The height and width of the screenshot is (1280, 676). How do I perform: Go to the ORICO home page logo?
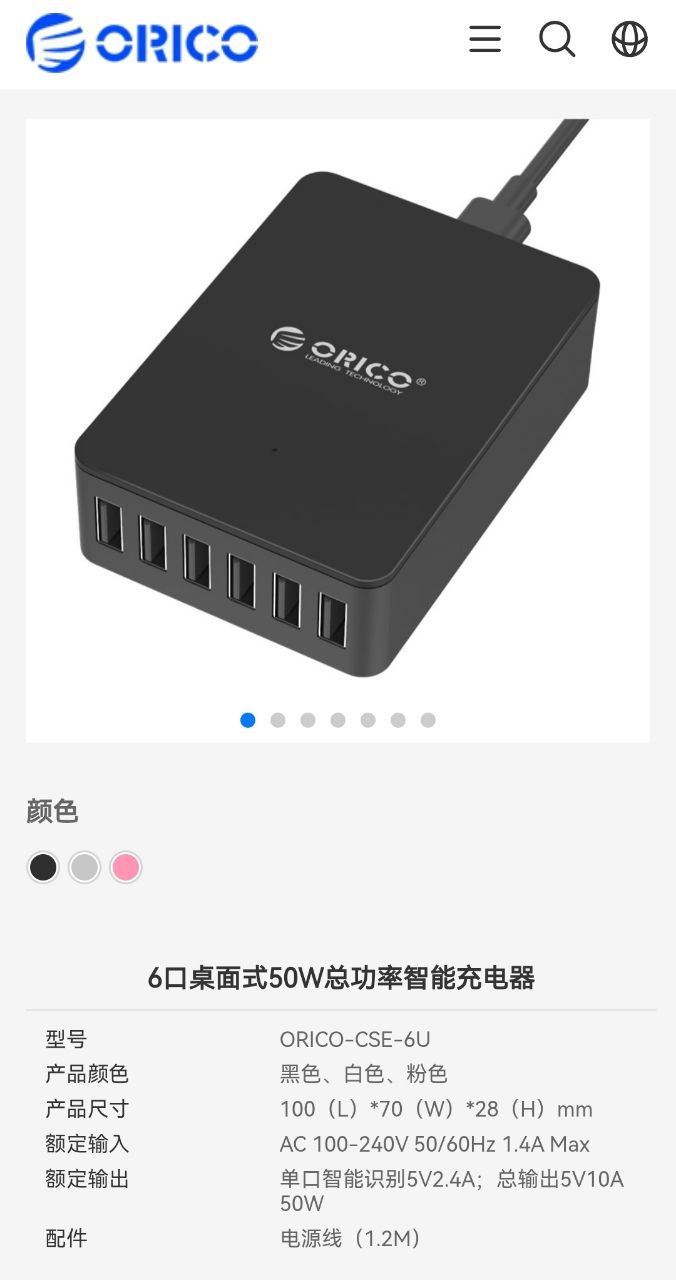142,42
